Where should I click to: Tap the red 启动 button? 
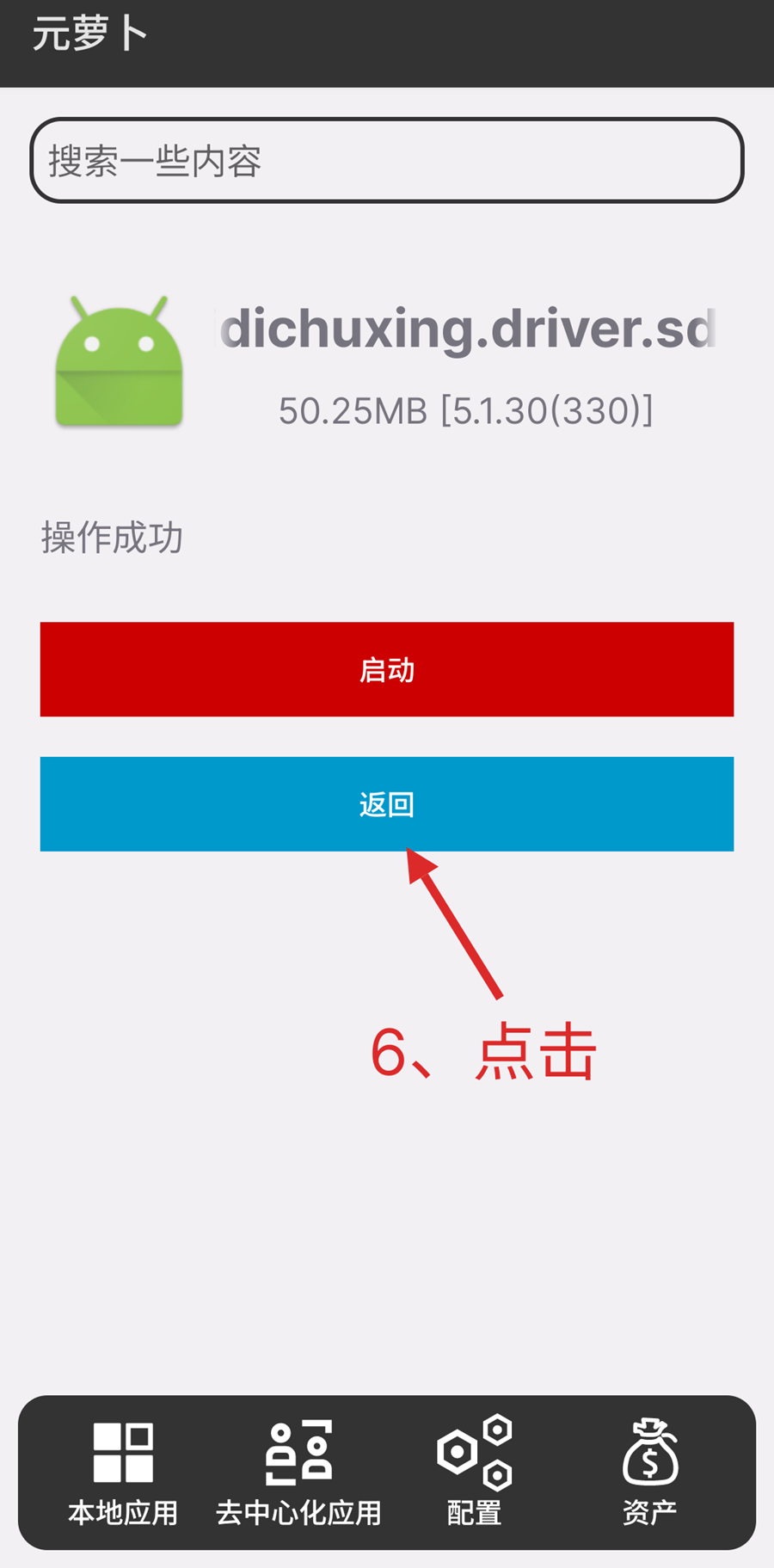pos(386,669)
